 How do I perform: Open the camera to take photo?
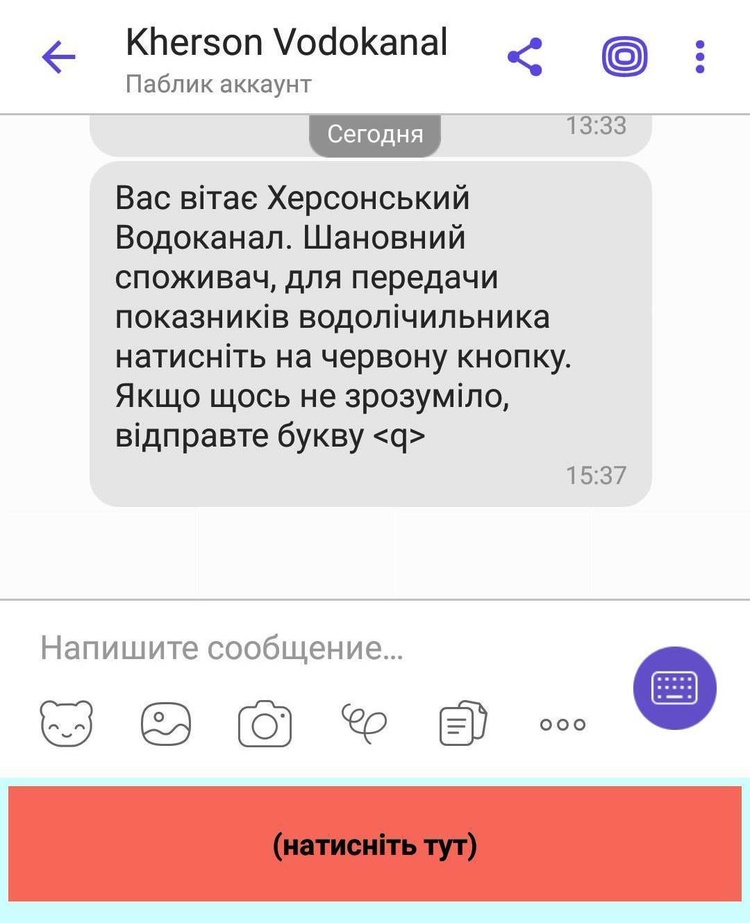coord(264,724)
